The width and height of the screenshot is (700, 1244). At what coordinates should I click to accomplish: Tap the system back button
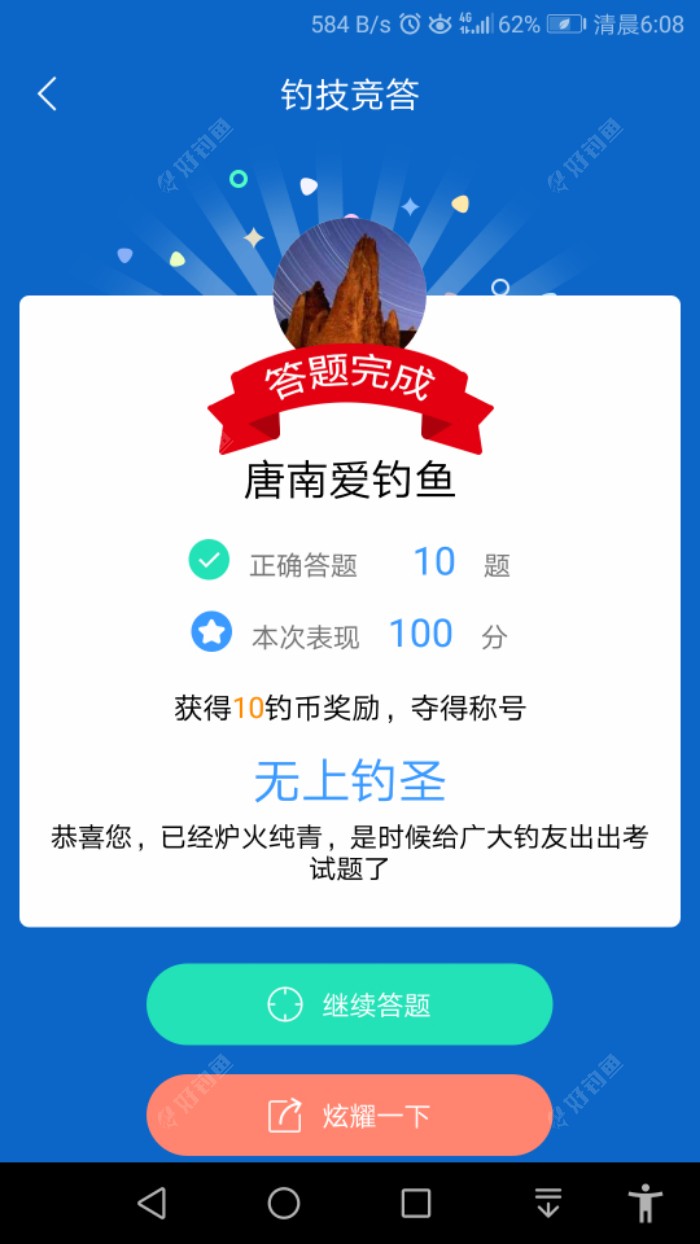click(152, 1202)
